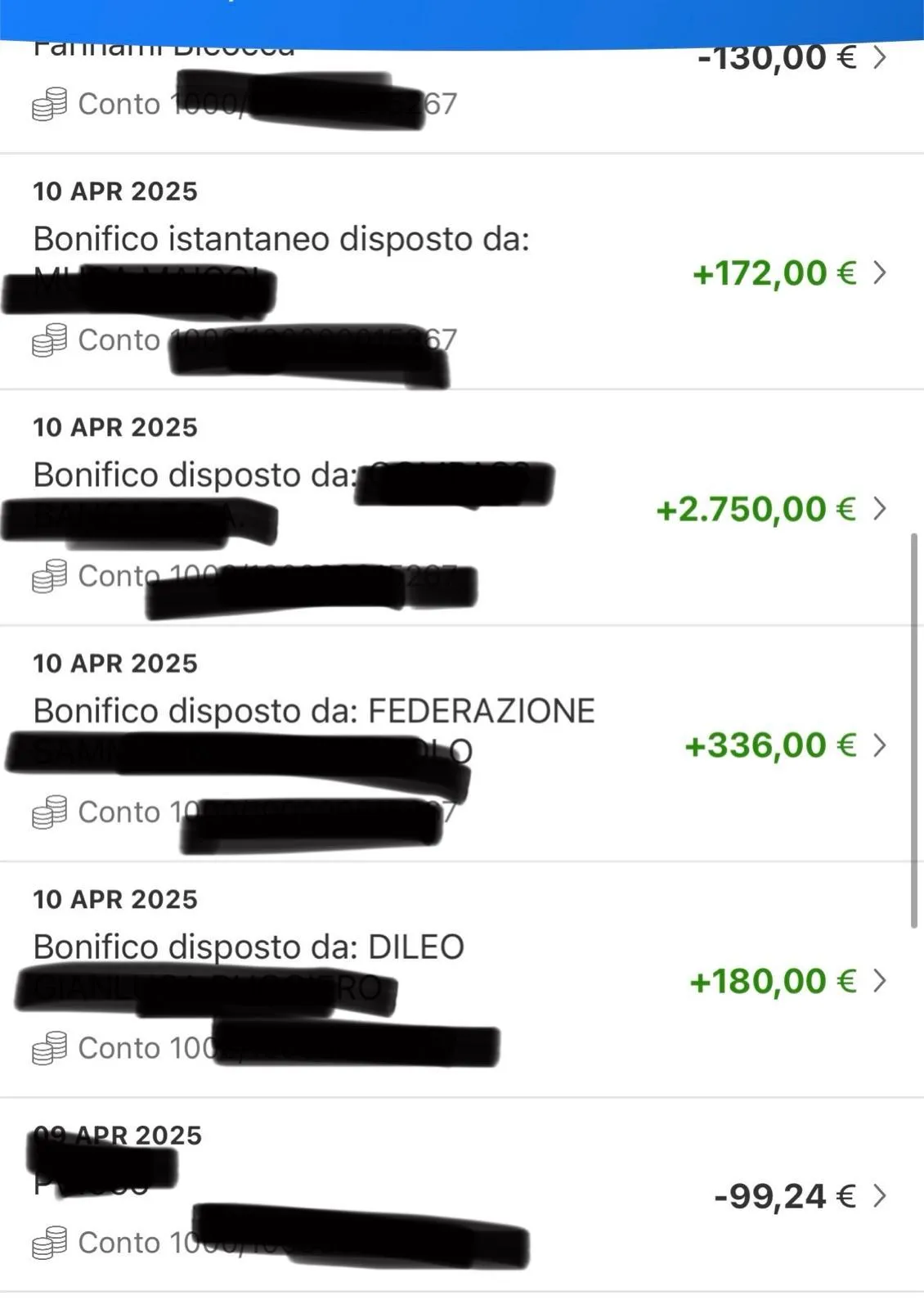924x1309 pixels.
Task: Open the -130,00 € transaction details
Action: click(879, 57)
